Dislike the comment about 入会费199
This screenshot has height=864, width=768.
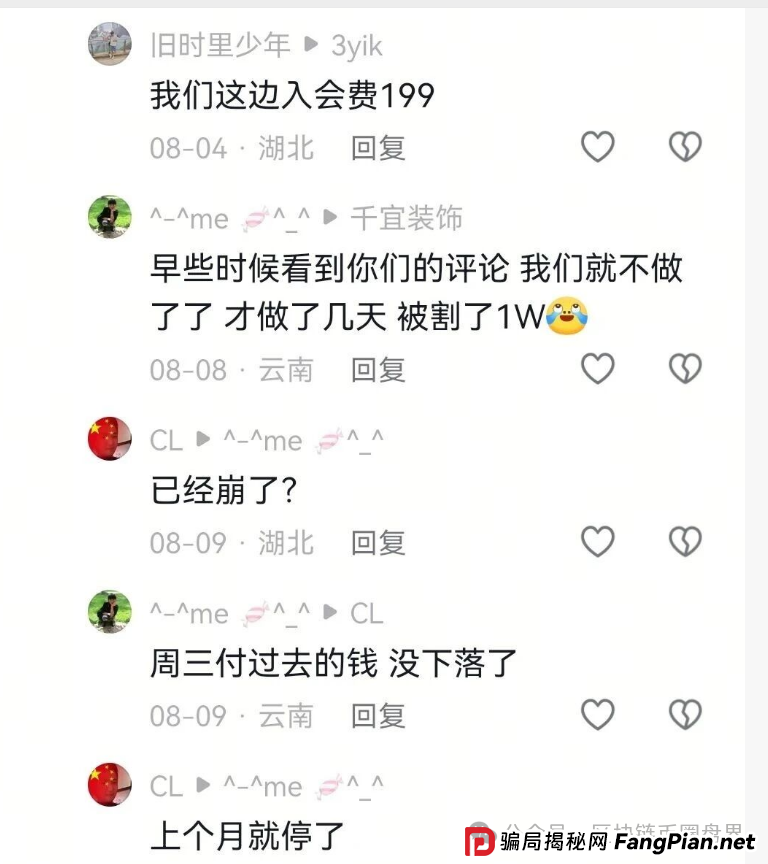(685, 147)
